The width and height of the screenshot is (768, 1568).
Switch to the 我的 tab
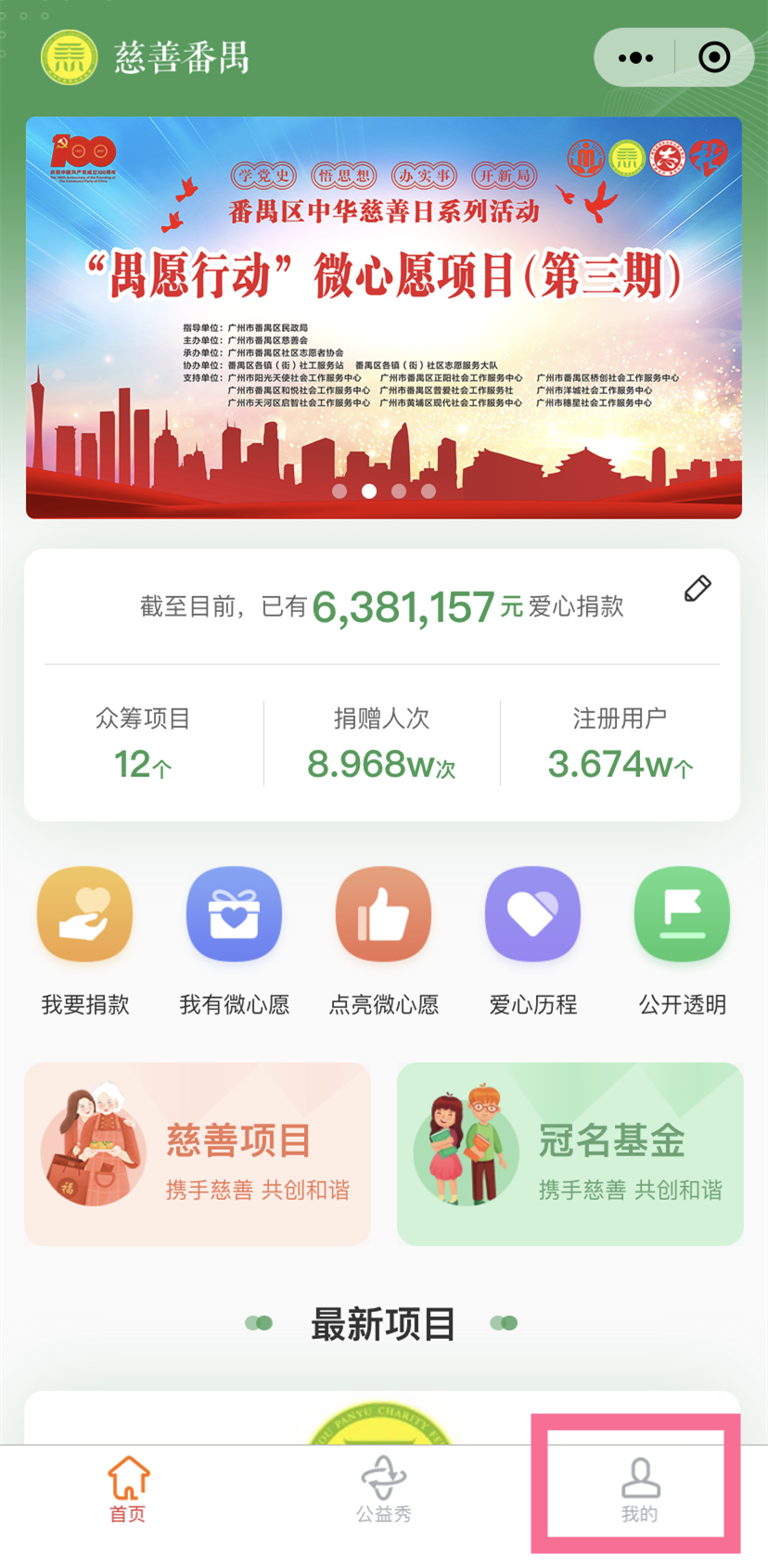pos(640,1490)
